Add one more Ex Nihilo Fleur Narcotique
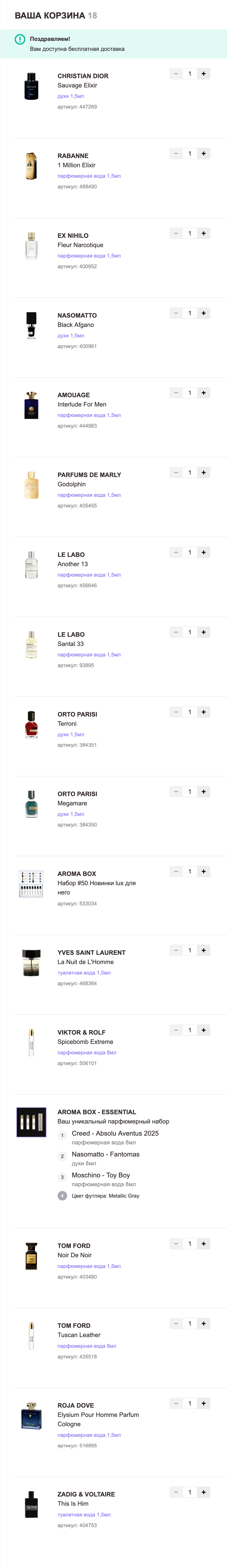 coord(203,233)
